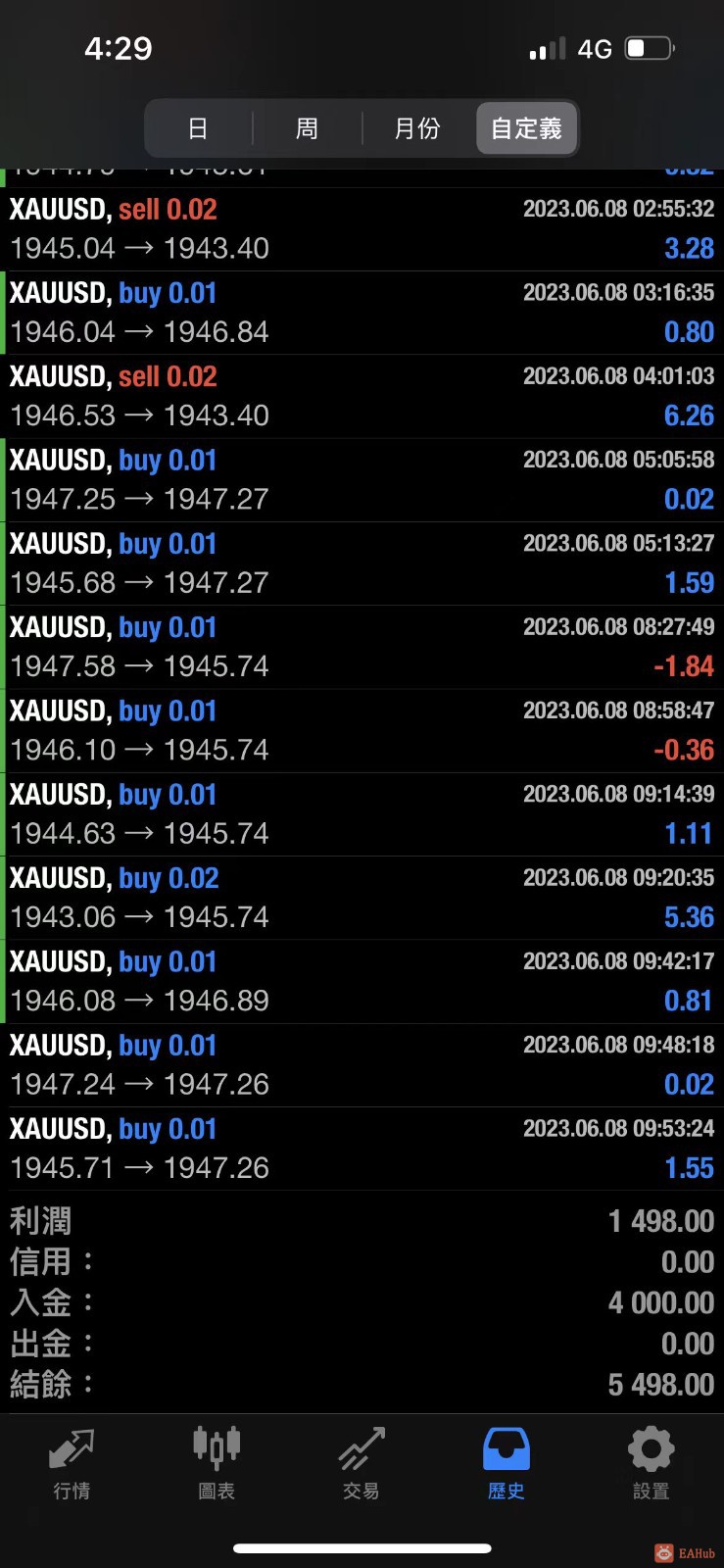
Task: Select the 周 (week) period tab
Action: [x=307, y=128]
